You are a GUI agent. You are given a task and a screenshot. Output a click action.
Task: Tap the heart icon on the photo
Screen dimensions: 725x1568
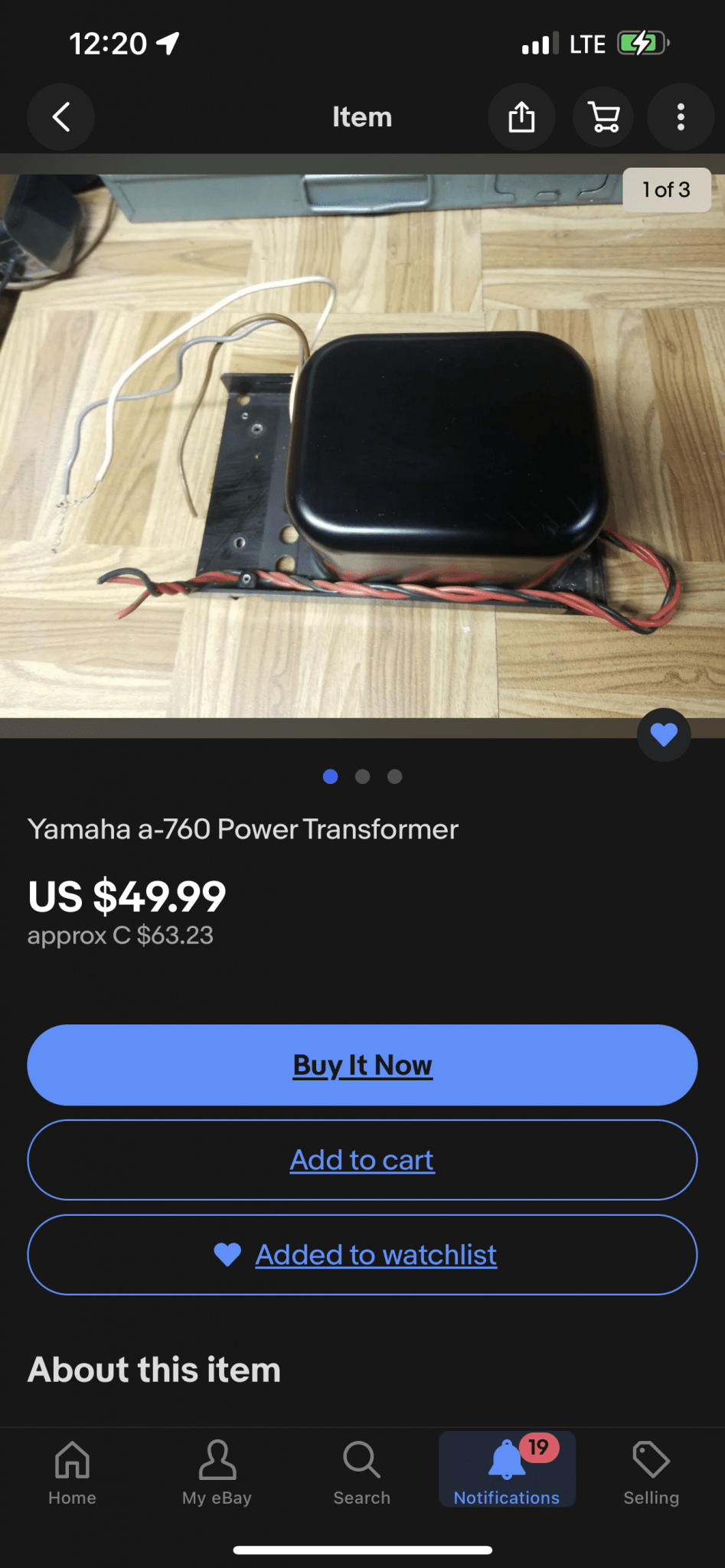point(664,735)
